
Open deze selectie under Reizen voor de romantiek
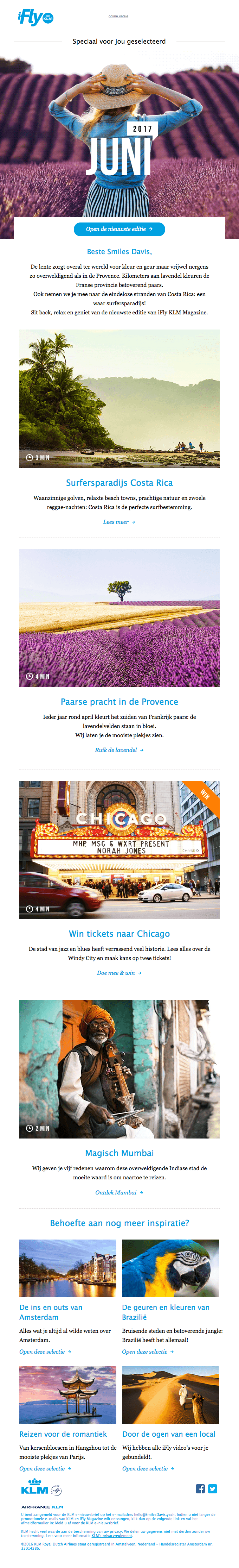pos(45,1468)
